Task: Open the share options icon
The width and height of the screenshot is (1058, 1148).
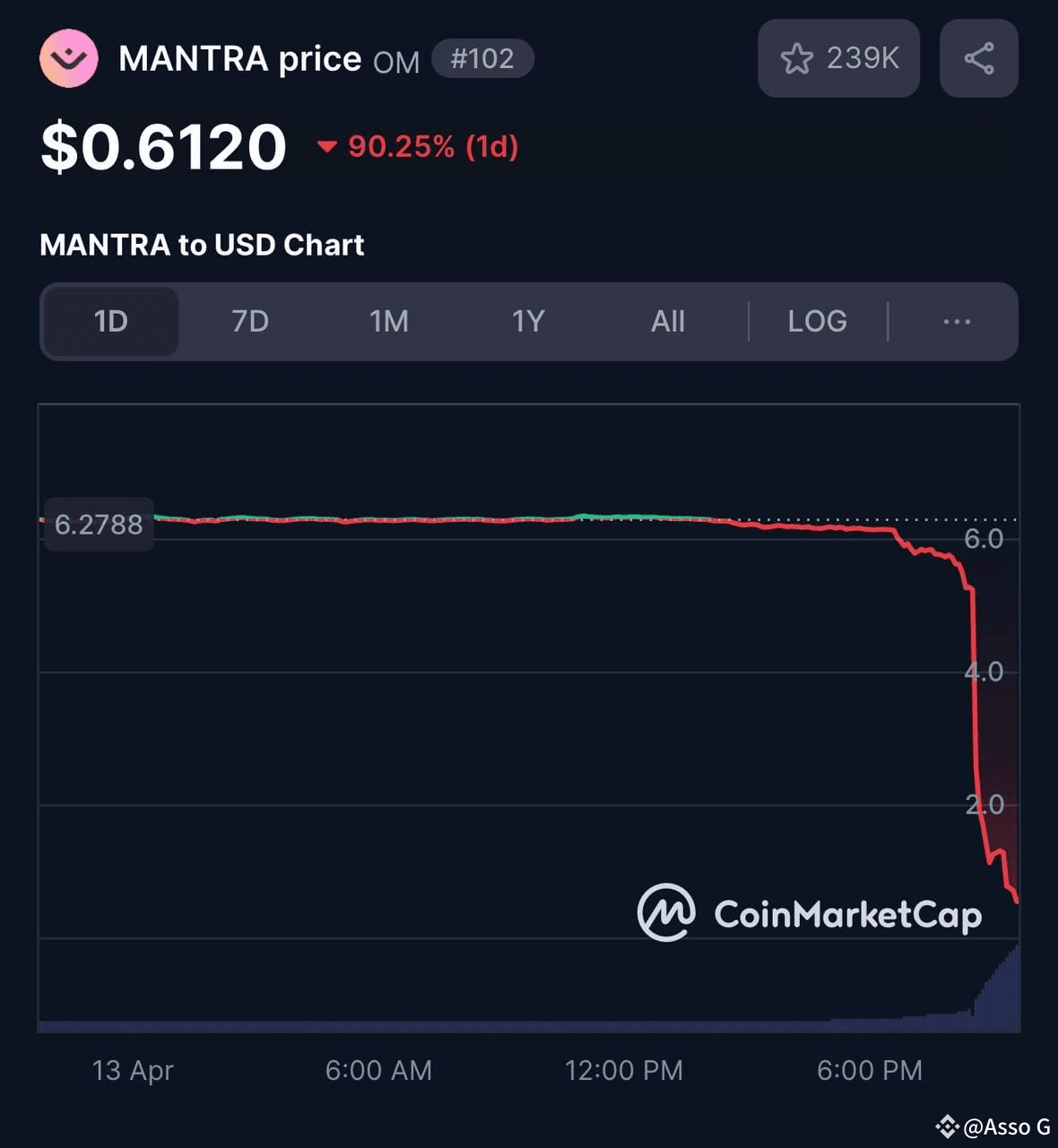Action: [978, 58]
